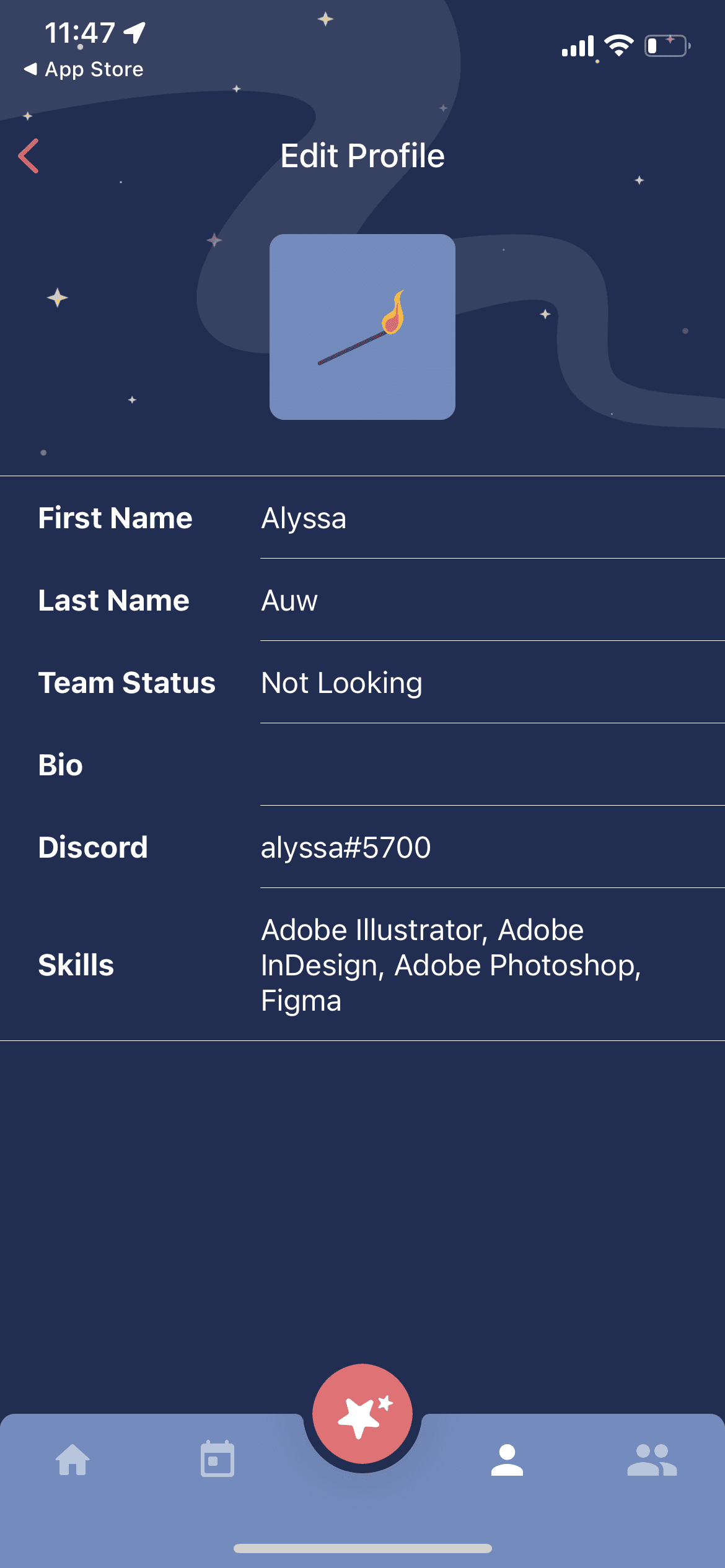Change the matchstick profile picture
The image size is (725, 1568).
(x=362, y=327)
